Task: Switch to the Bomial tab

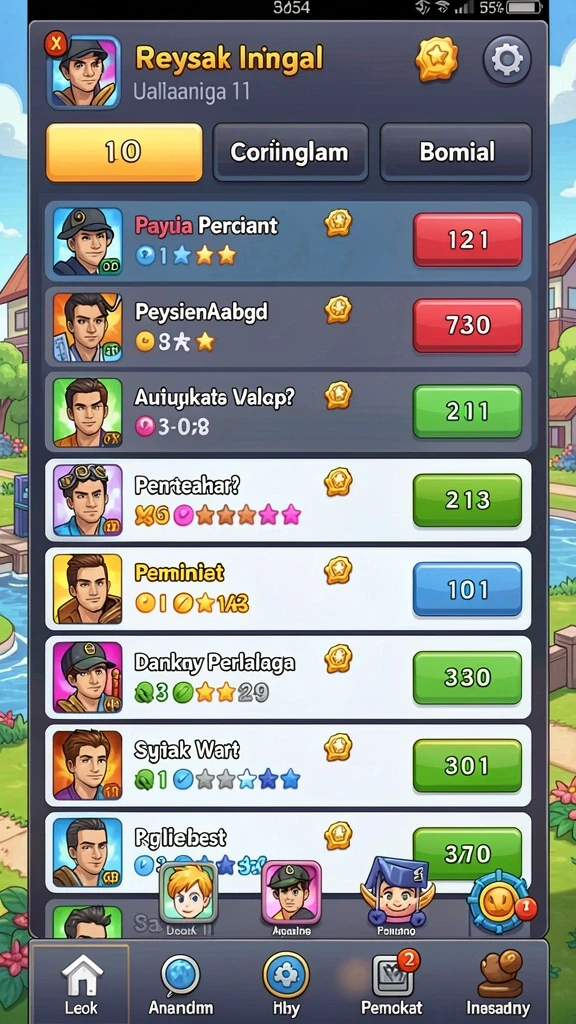Action: [456, 152]
